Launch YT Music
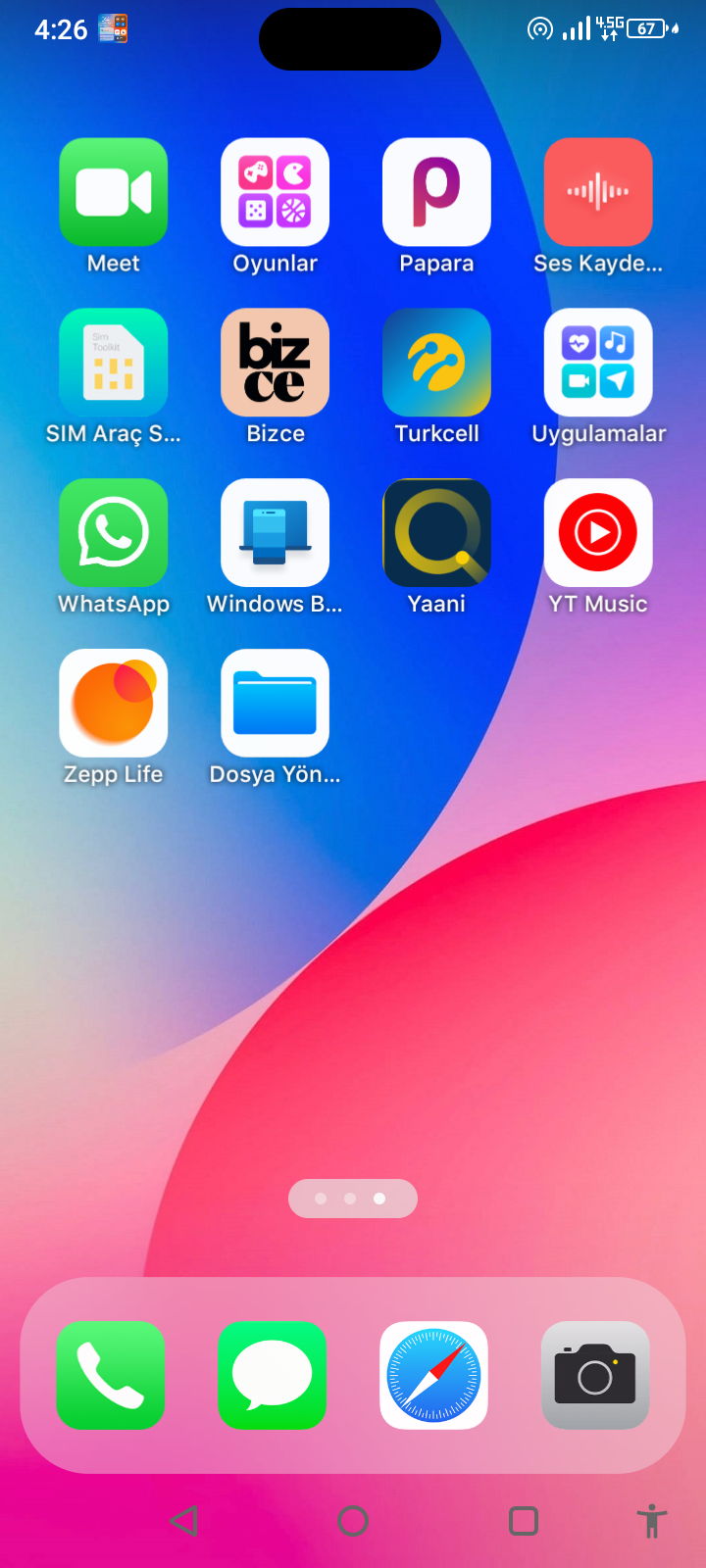Image resolution: width=706 pixels, height=1568 pixels. pyautogui.click(x=598, y=533)
